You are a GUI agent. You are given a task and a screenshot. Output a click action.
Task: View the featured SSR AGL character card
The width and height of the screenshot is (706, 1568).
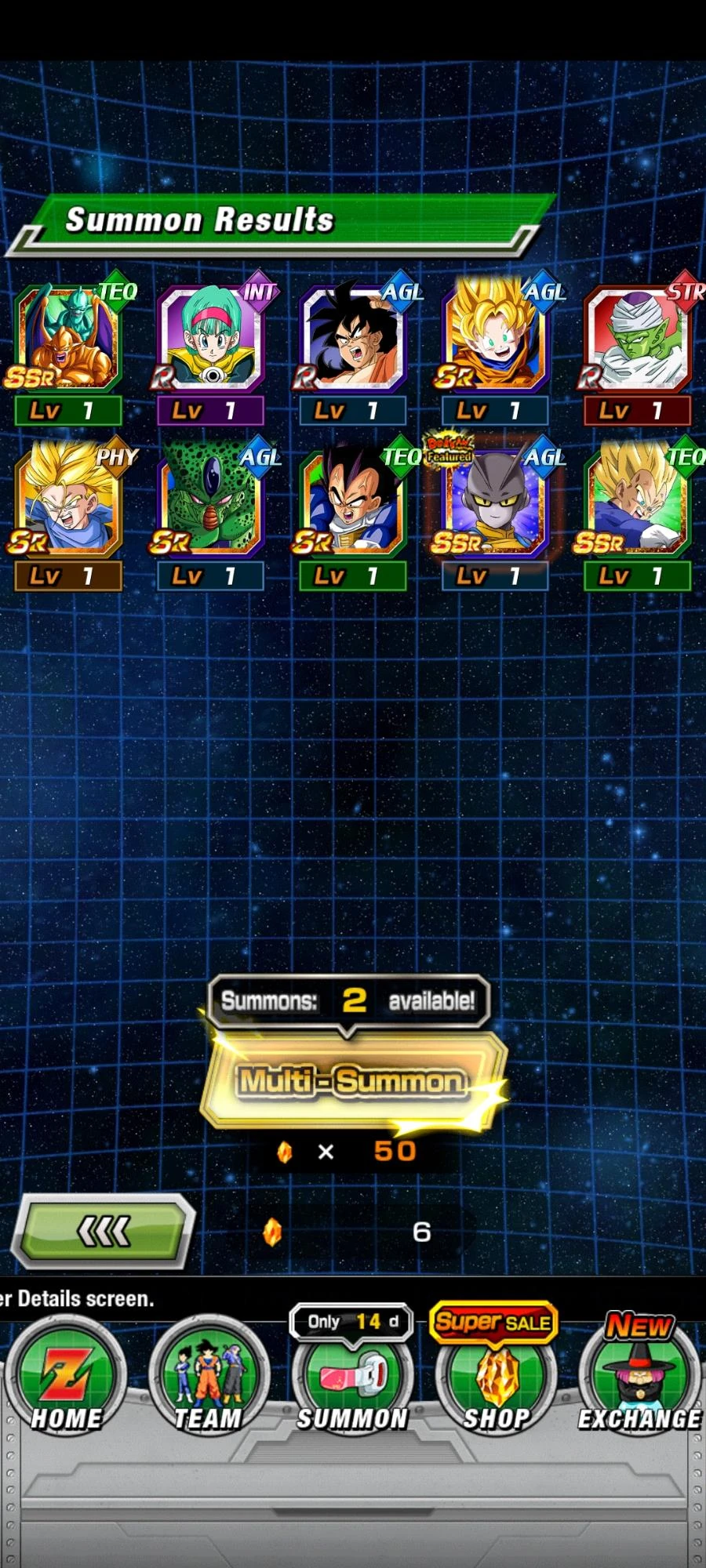pyautogui.click(x=494, y=502)
